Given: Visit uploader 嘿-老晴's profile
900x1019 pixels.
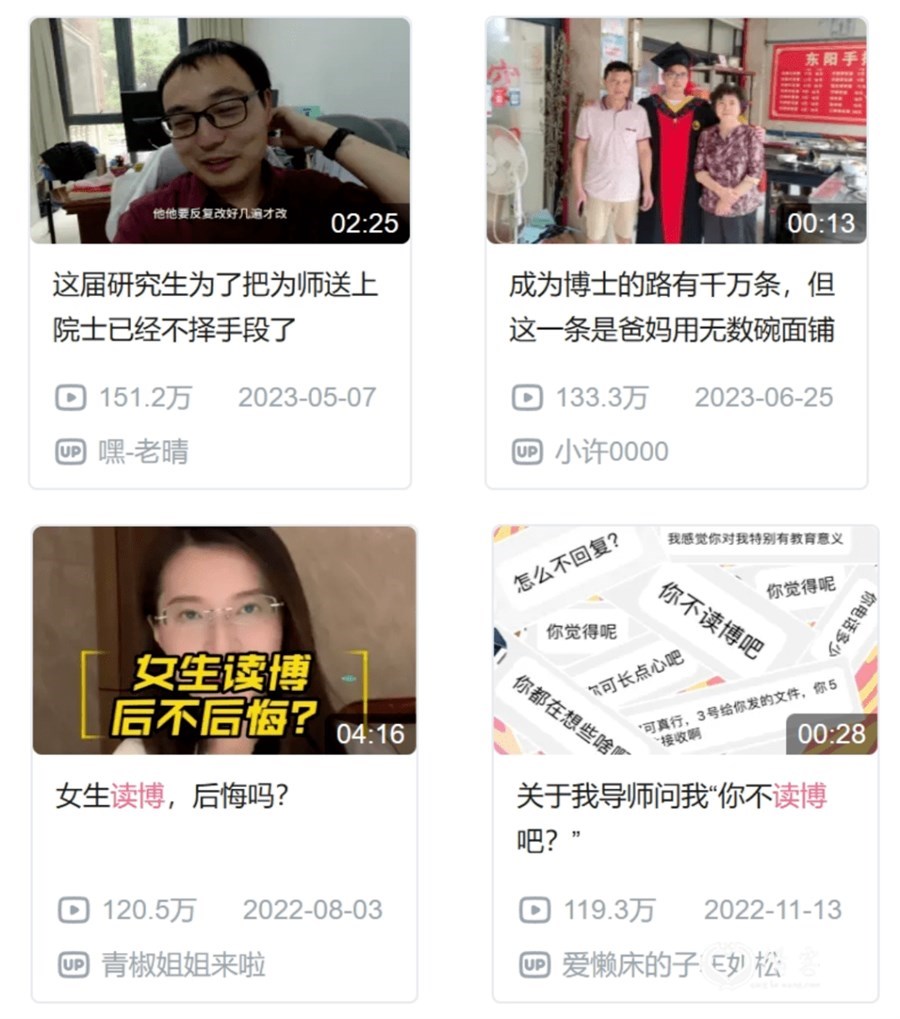Looking at the screenshot, I should click(x=143, y=452).
